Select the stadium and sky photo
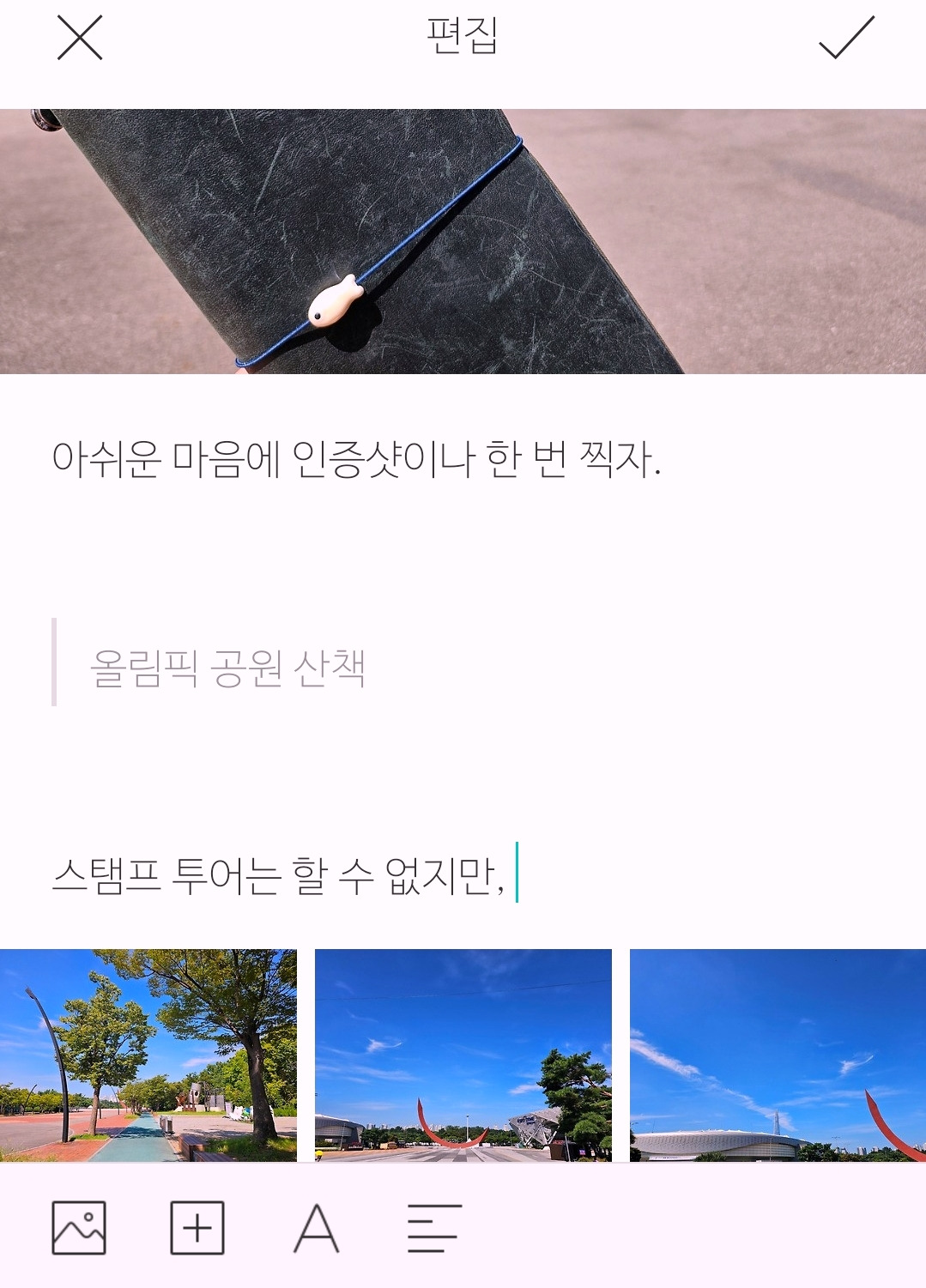Viewport: 926px width, 1288px height. coord(778,1055)
